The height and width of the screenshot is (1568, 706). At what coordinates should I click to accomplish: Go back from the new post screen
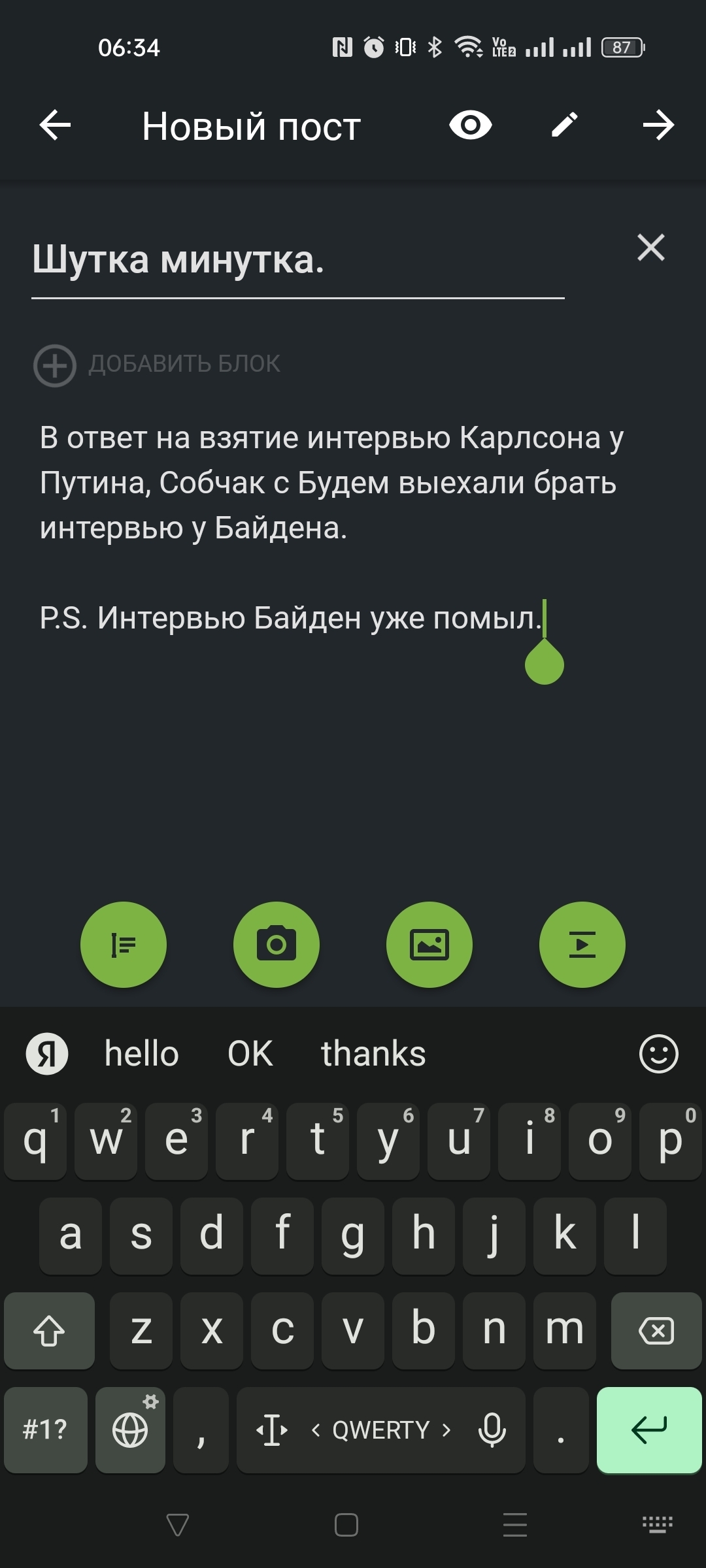click(55, 125)
